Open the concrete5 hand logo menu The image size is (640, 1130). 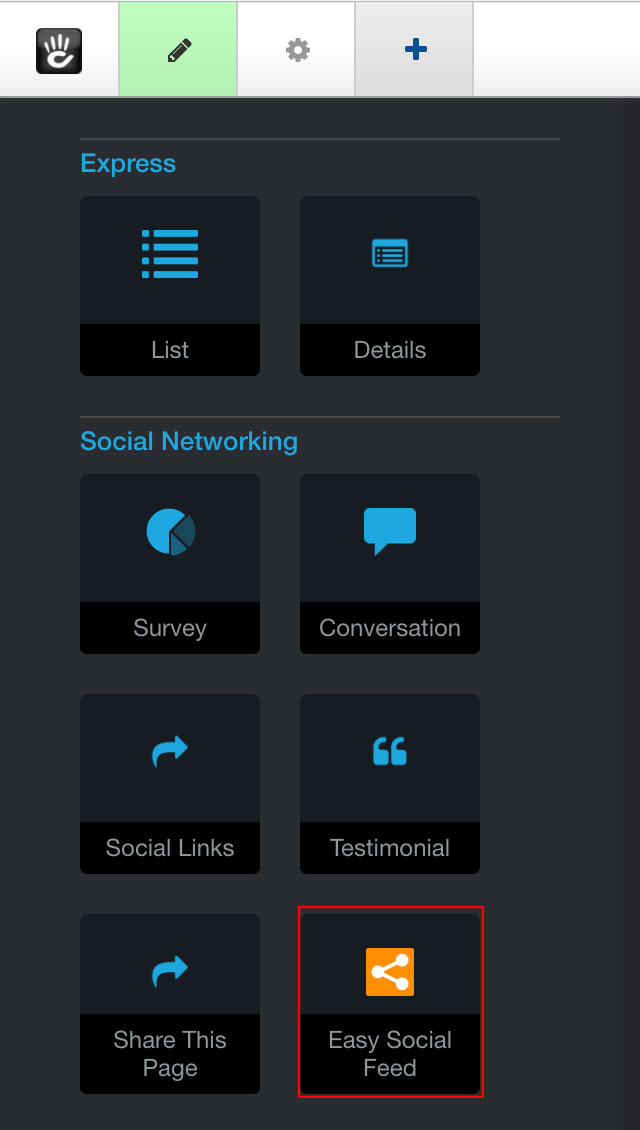[59, 50]
